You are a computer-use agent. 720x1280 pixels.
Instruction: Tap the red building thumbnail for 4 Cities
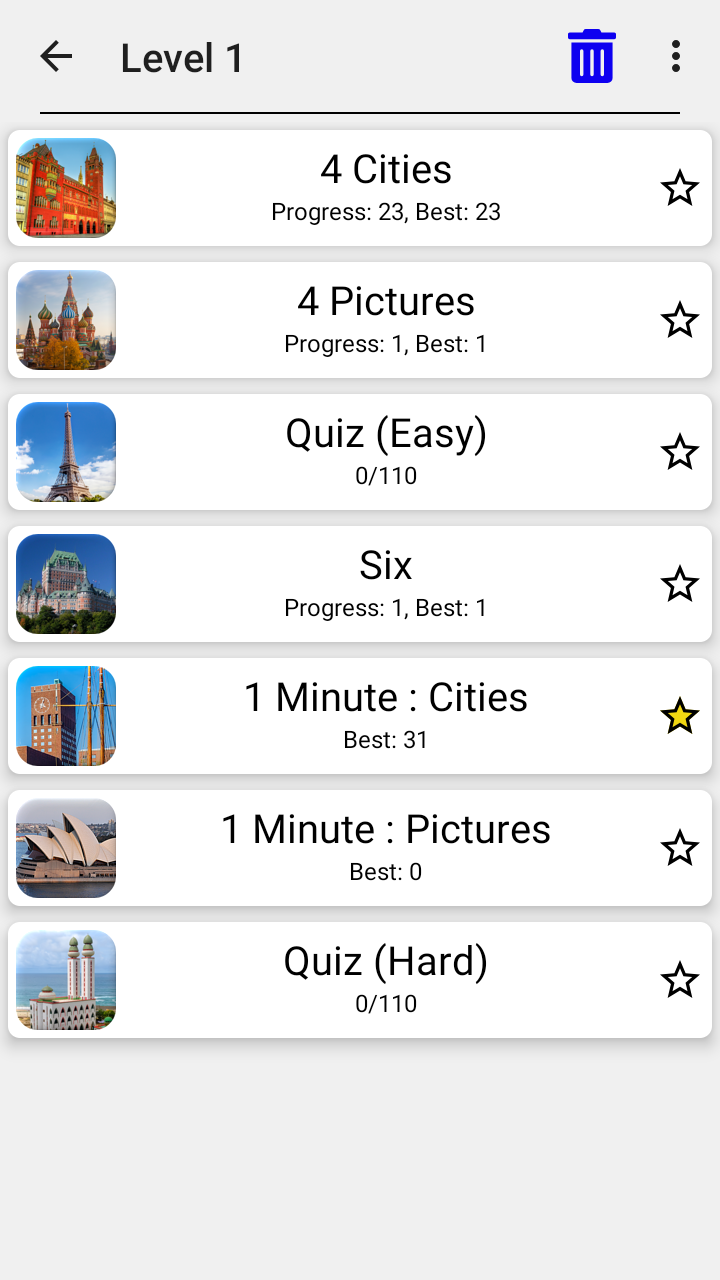tap(65, 188)
